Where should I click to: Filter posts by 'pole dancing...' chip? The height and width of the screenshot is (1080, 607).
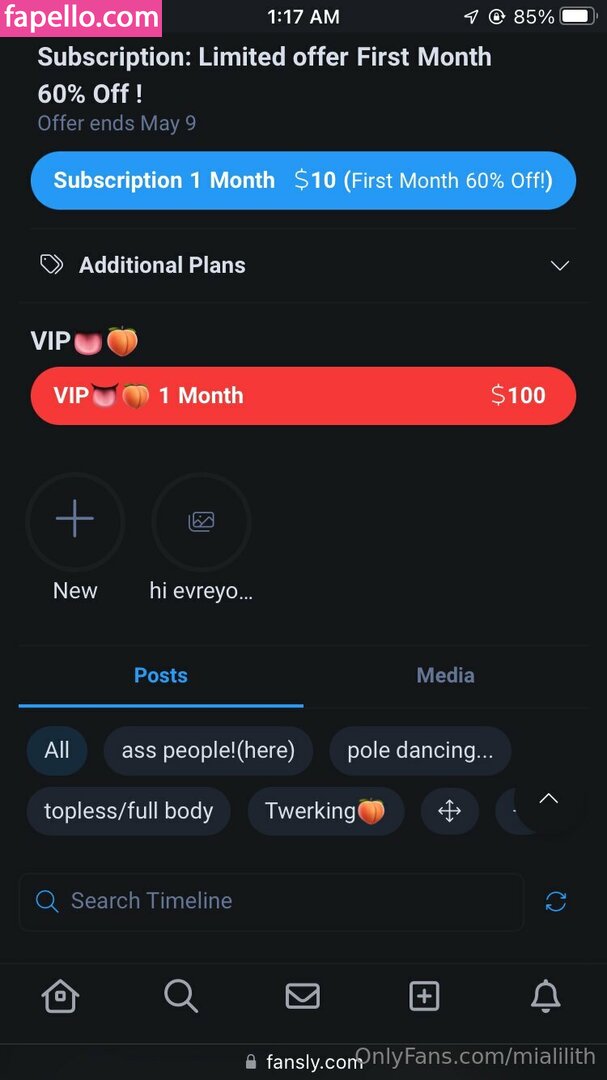[420, 750]
